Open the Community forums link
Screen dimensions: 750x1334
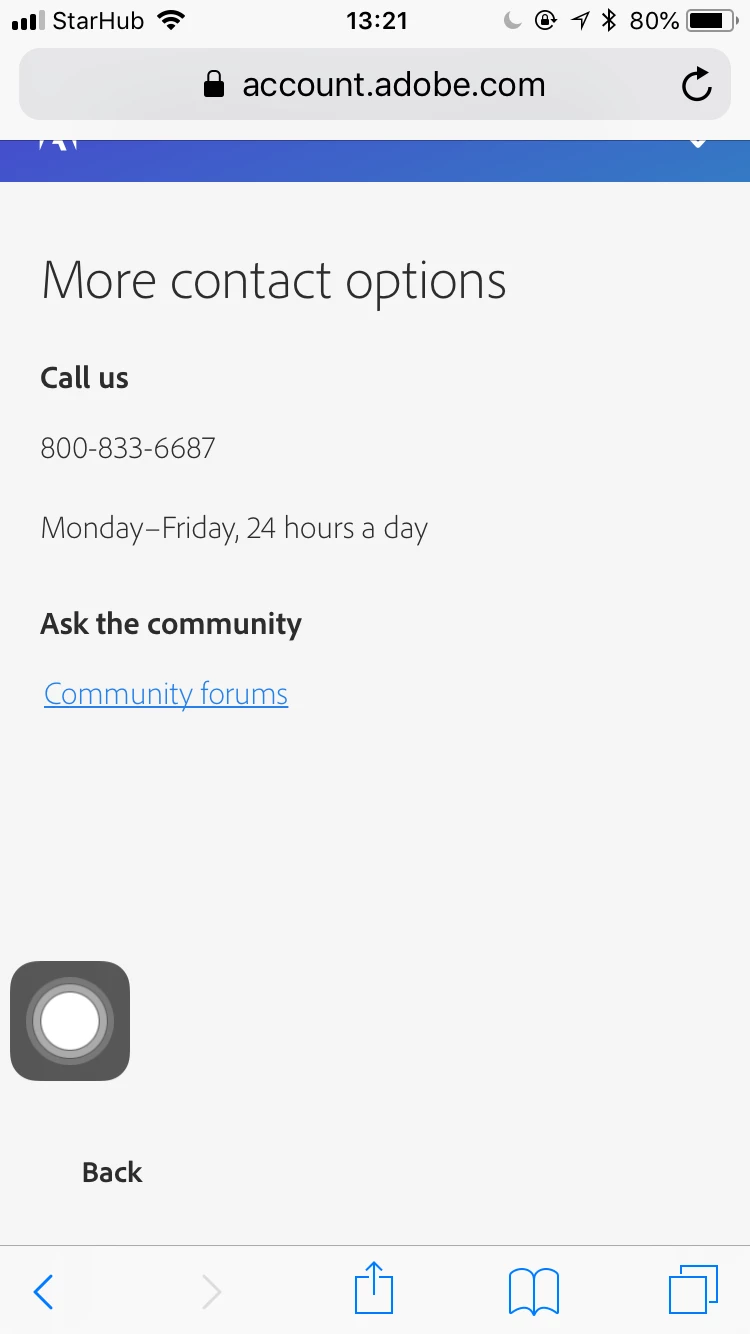point(166,694)
